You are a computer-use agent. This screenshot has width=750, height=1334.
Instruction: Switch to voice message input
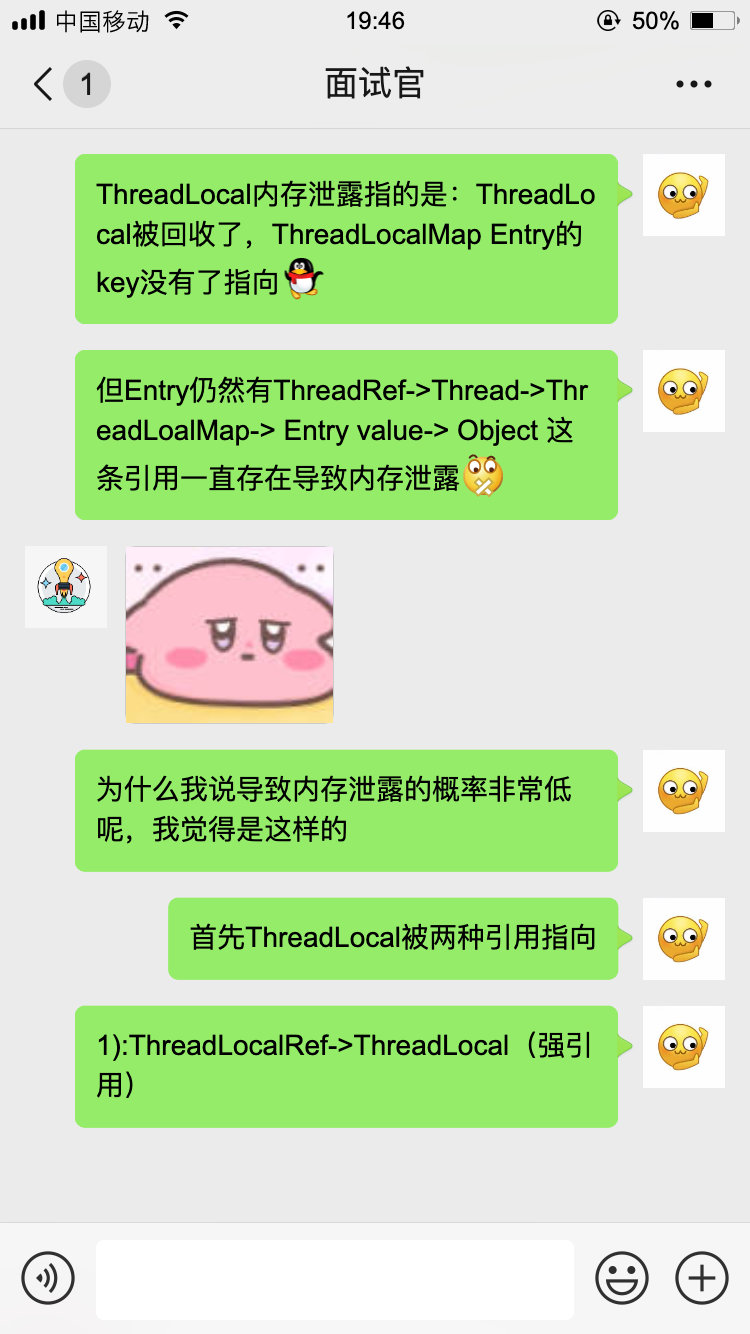pyautogui.click(x=48, y=1278)
